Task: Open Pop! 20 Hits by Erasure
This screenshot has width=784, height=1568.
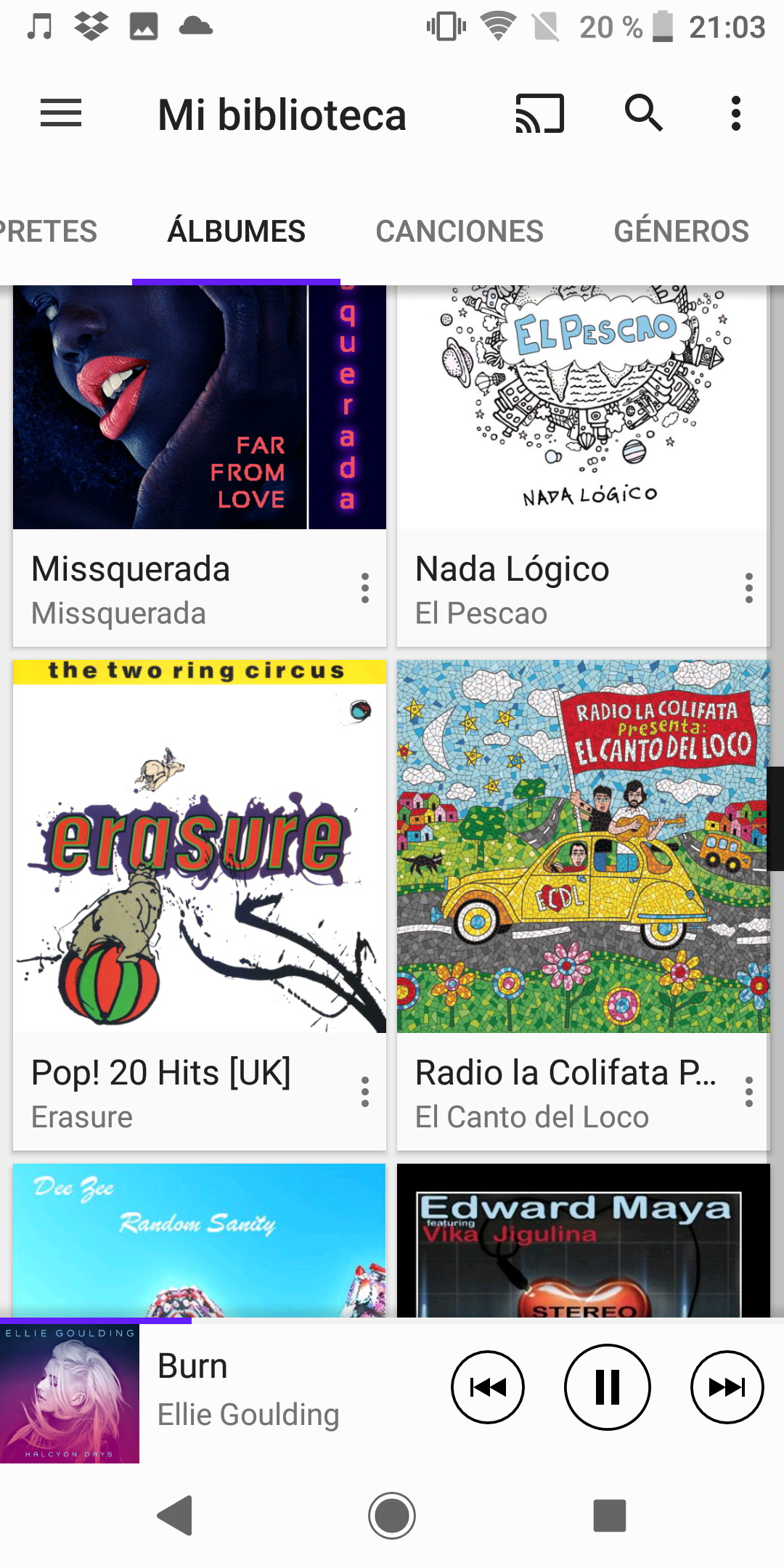Action: (200, 905)
